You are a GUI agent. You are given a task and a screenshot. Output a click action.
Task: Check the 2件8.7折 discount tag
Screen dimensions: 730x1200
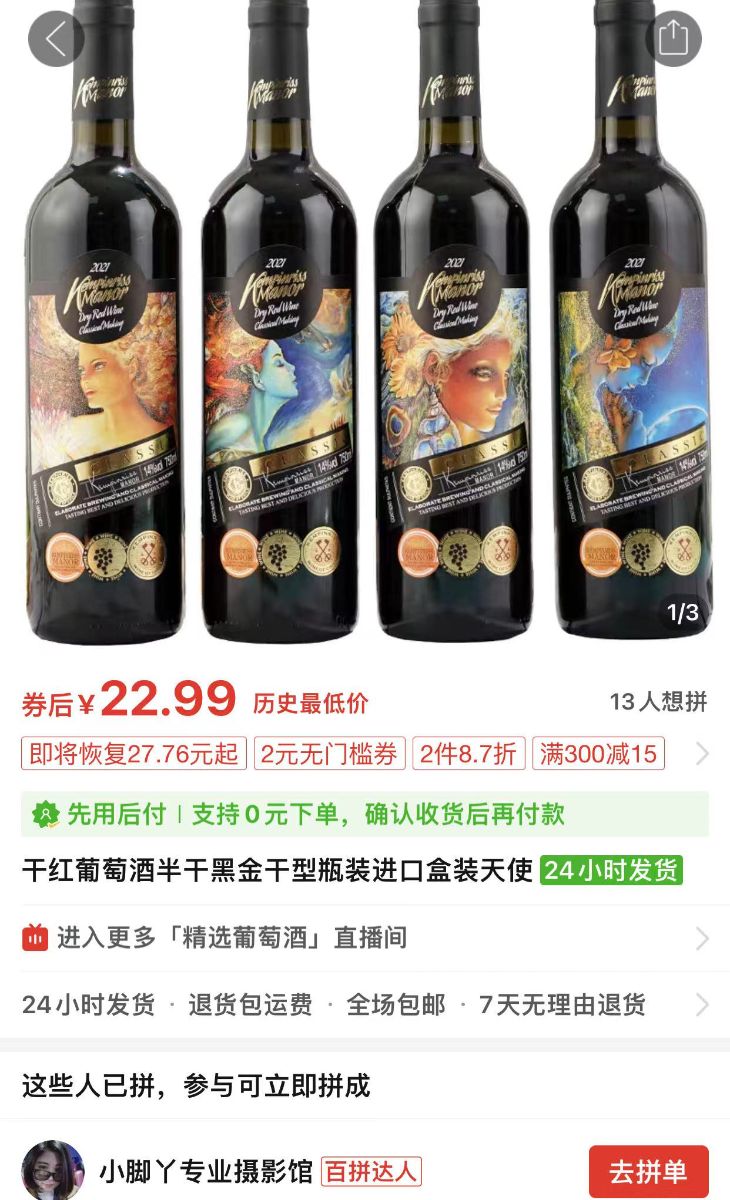point(469,753)
